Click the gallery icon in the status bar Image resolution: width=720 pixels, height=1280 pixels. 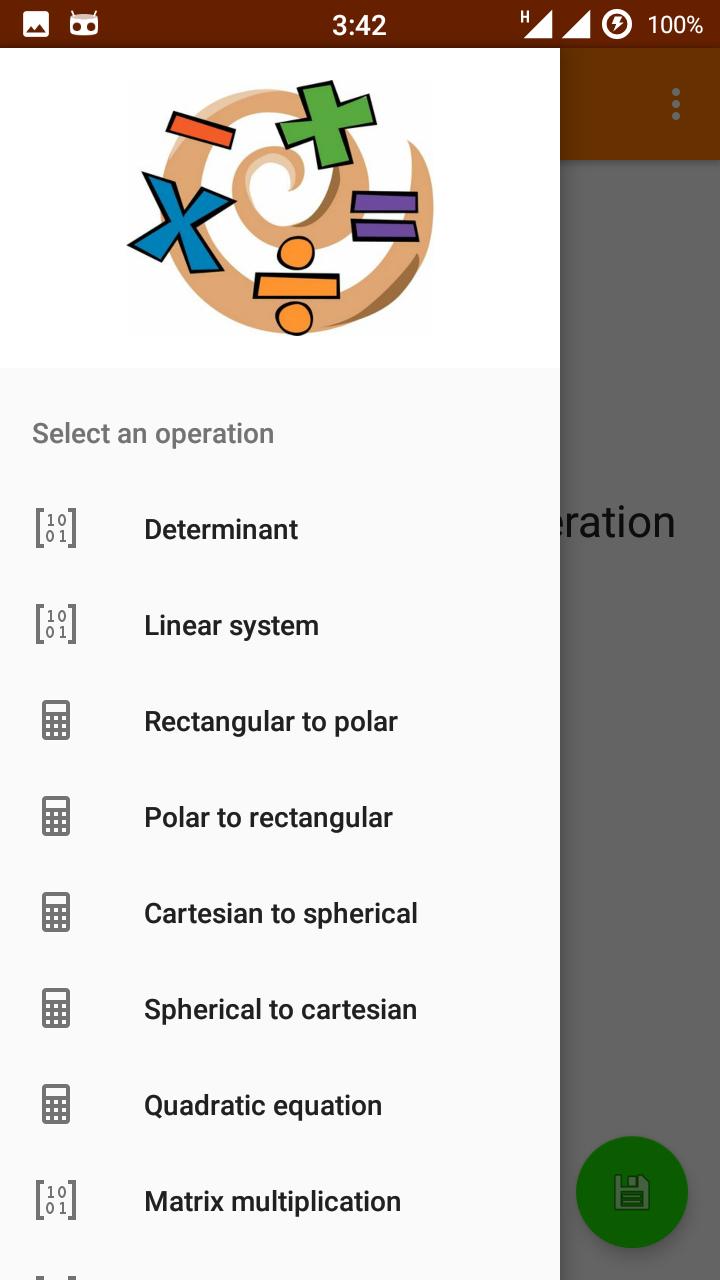[x=36, y=25]
